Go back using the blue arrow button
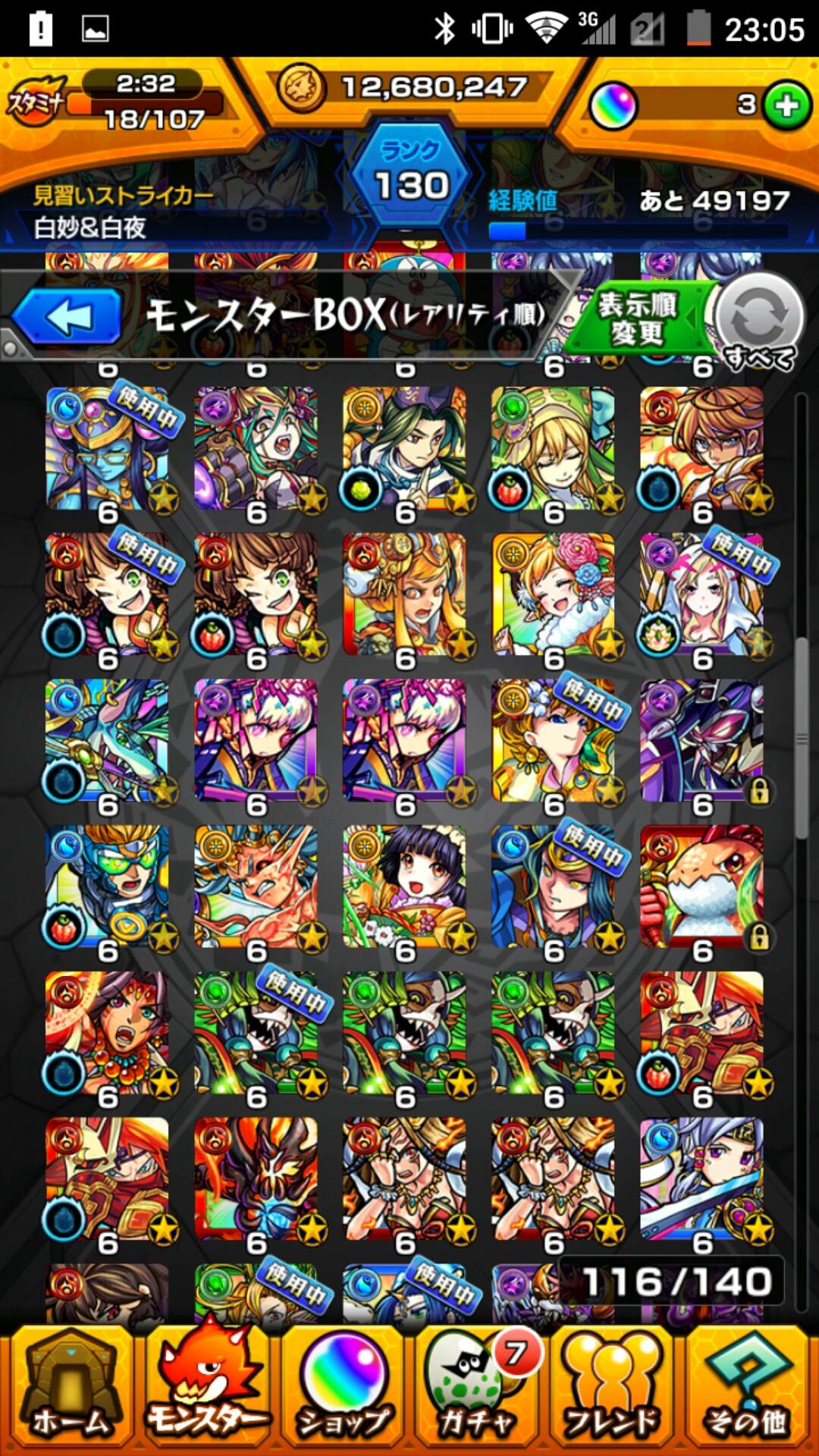 (x=68, y=317)
